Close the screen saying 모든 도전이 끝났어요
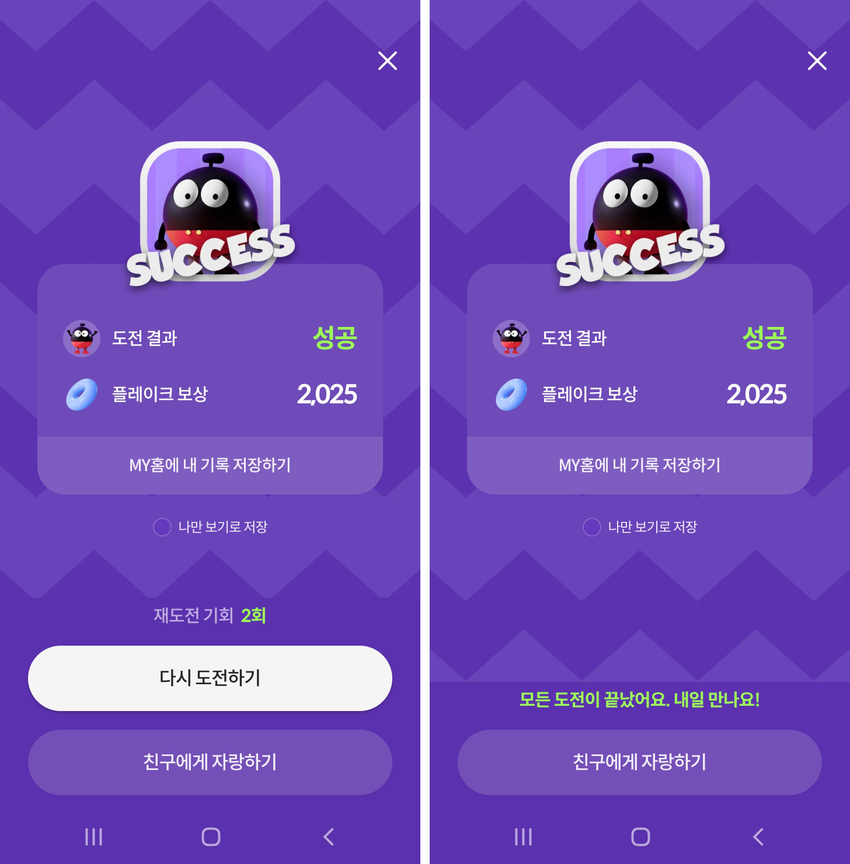Screen dimensions: 850x864 [817, 61]
